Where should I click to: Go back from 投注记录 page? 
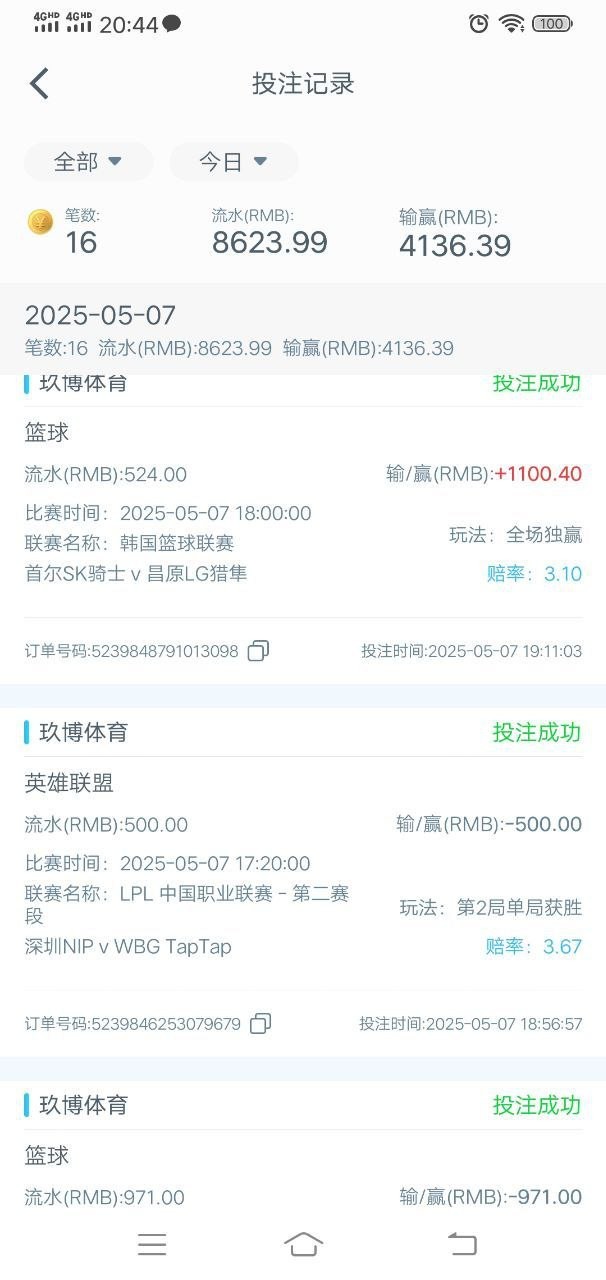[x=39, y=84]
